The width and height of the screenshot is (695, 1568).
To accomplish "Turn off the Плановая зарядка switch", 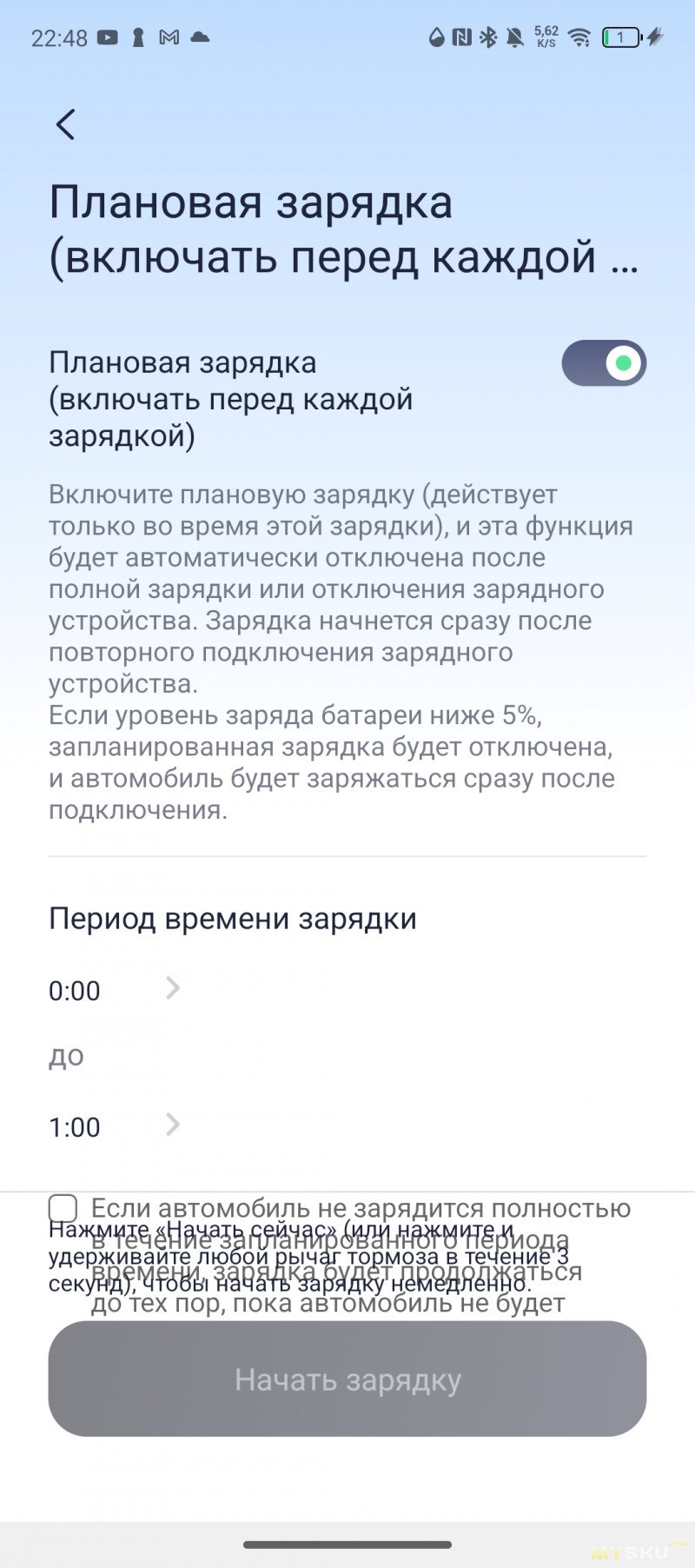I will pos(604,363).
